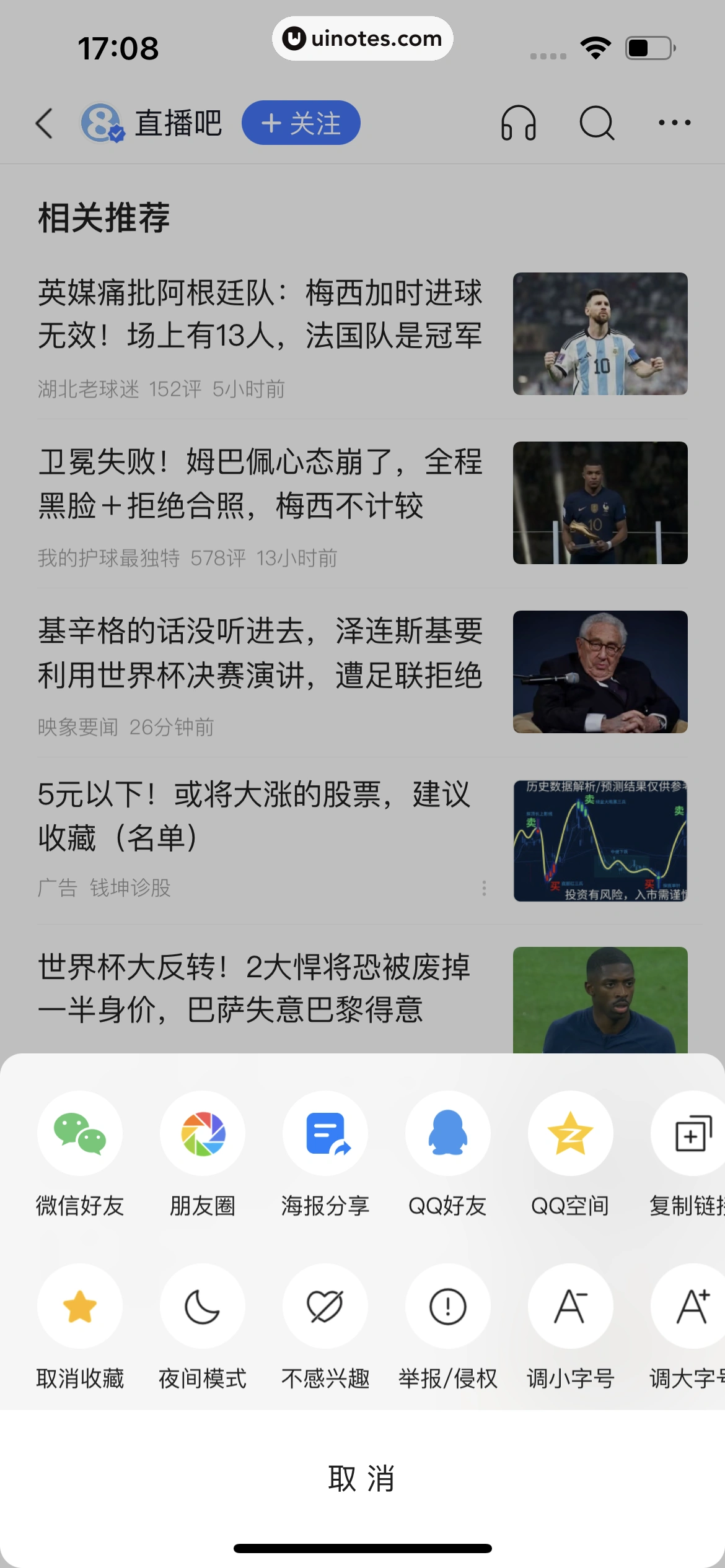Tap the 关注 follow button
Viewport: 725px width, 1568px height.
[x=301, y=123]
